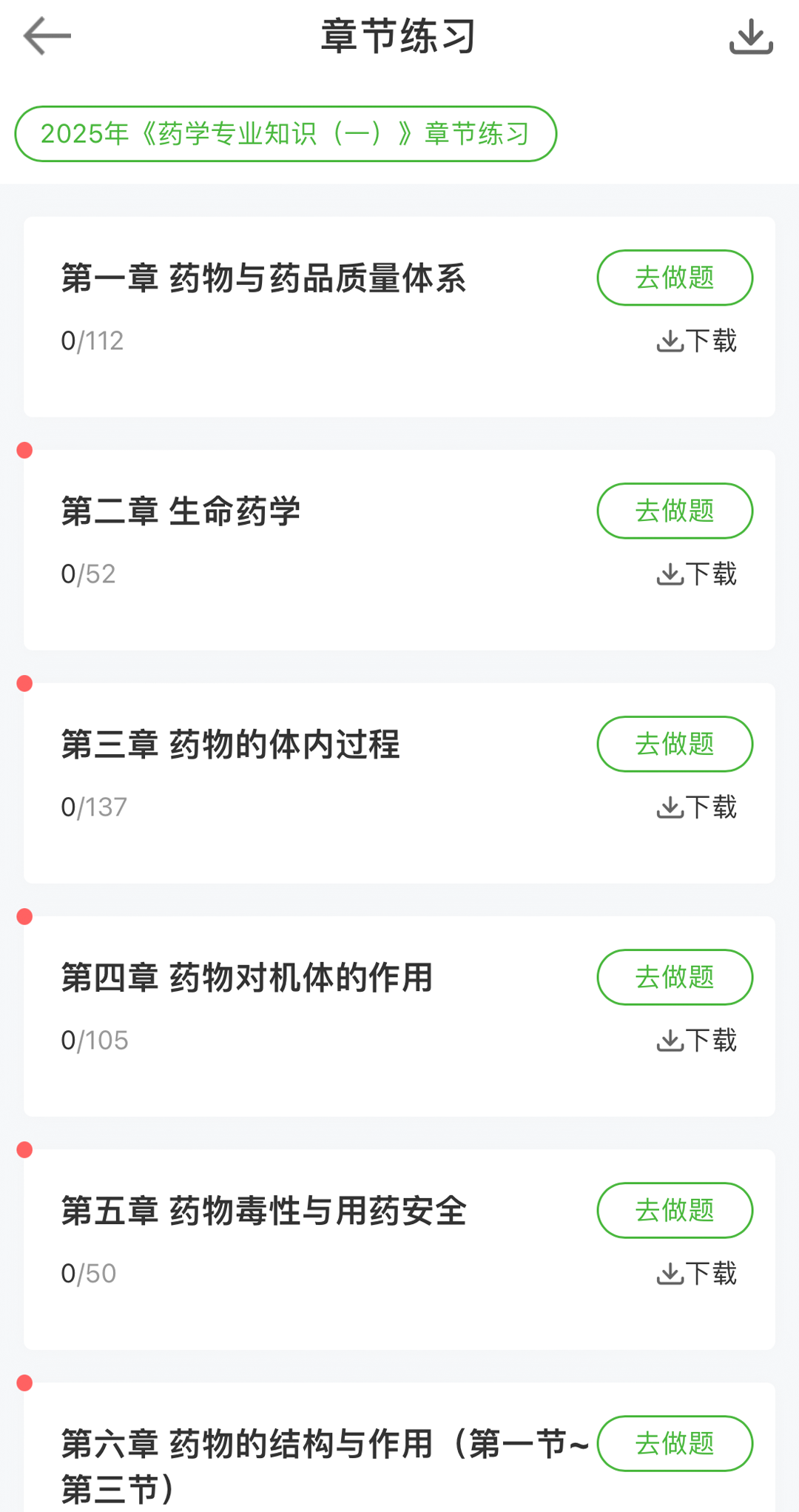Download 第二章 生命药学 exercises
This screenshot has height=1512, width=799.
pyautogui.click(x=697, y=574)
